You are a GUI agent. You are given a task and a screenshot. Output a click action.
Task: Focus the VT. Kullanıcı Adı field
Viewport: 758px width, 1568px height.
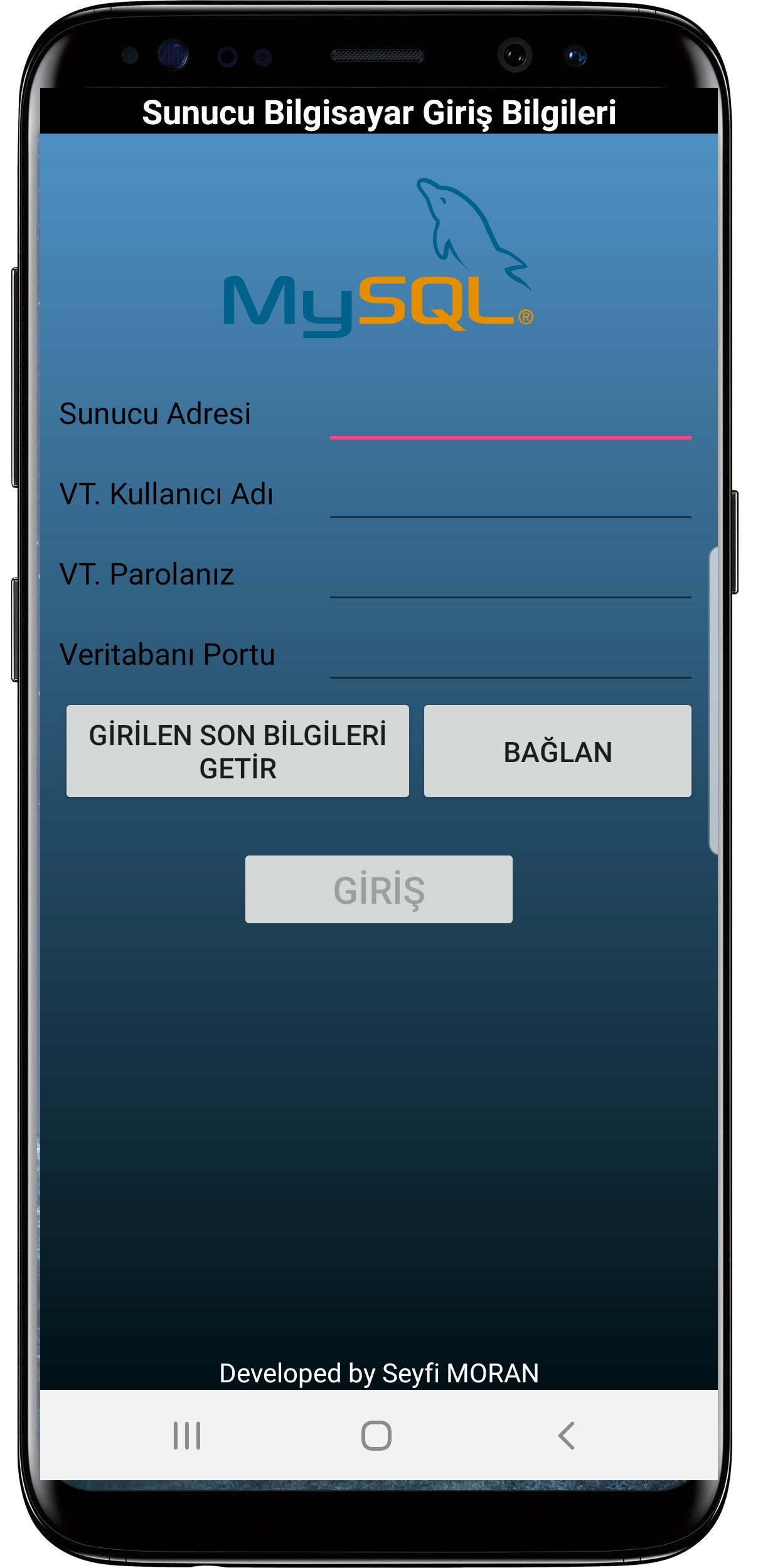point(510,495)
